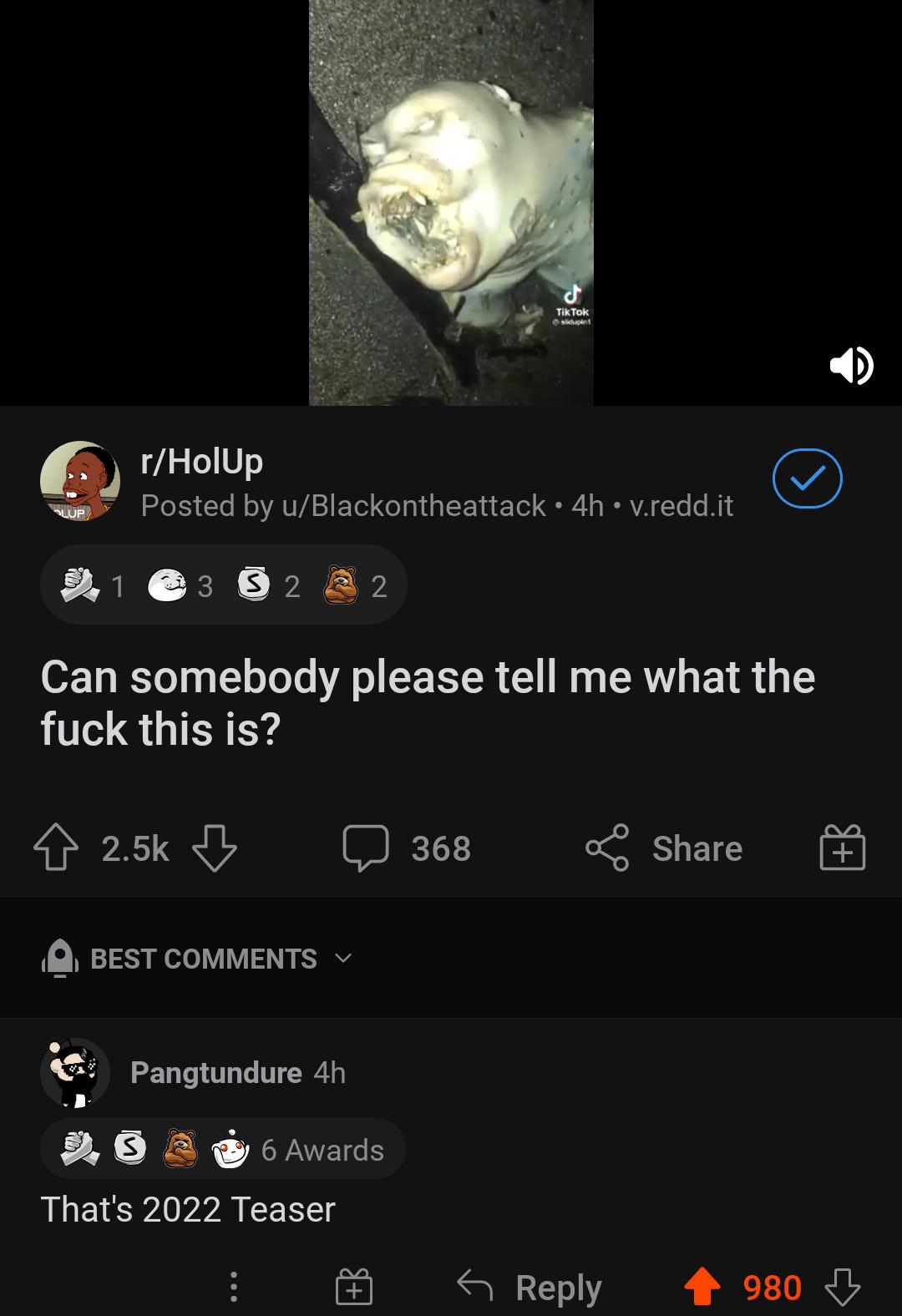Upvote the post
902x1316 pixels.
click(56, 848)
